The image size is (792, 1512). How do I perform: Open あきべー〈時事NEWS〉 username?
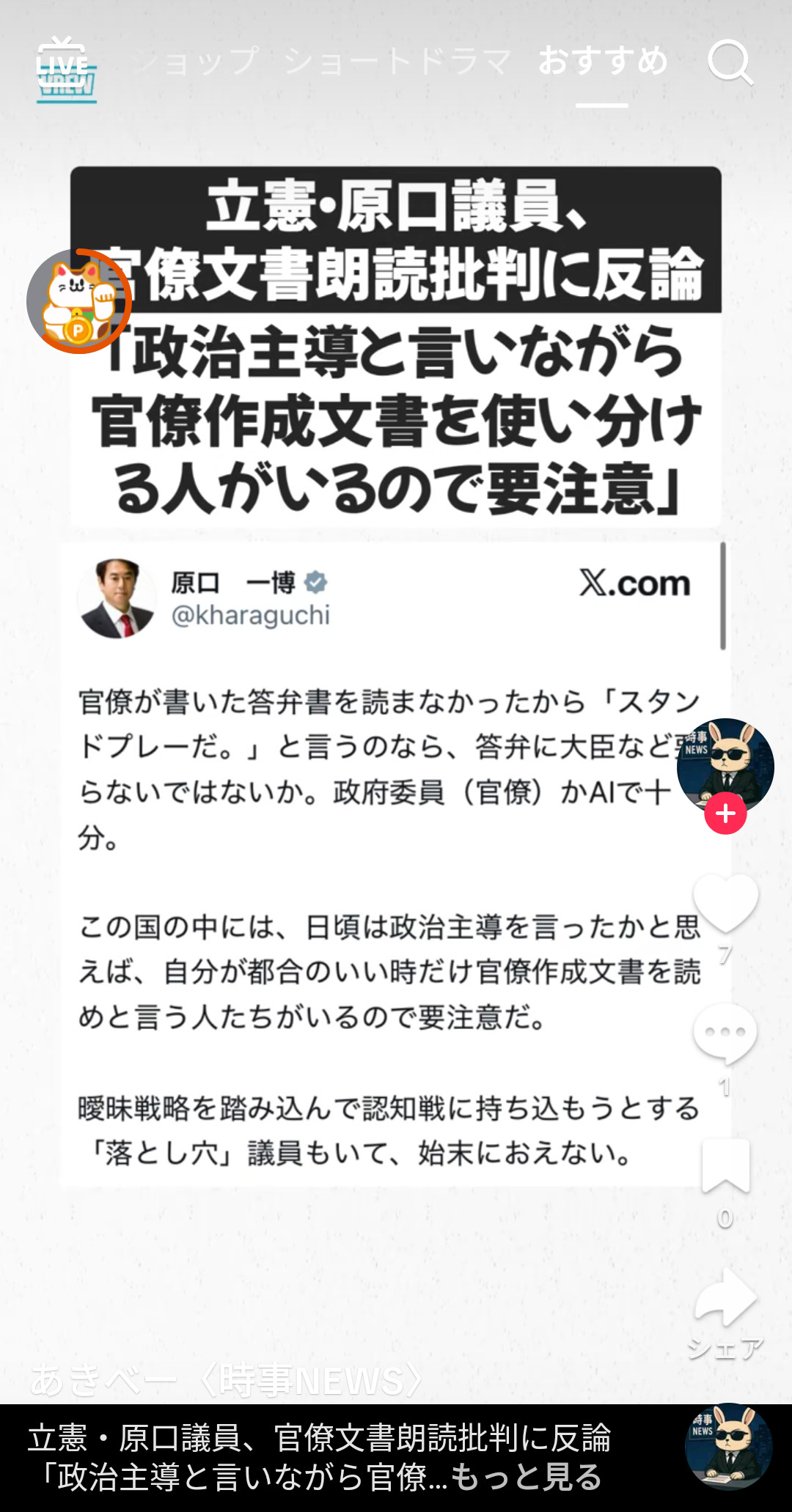pyautogui.click(x=227, y=1380)
